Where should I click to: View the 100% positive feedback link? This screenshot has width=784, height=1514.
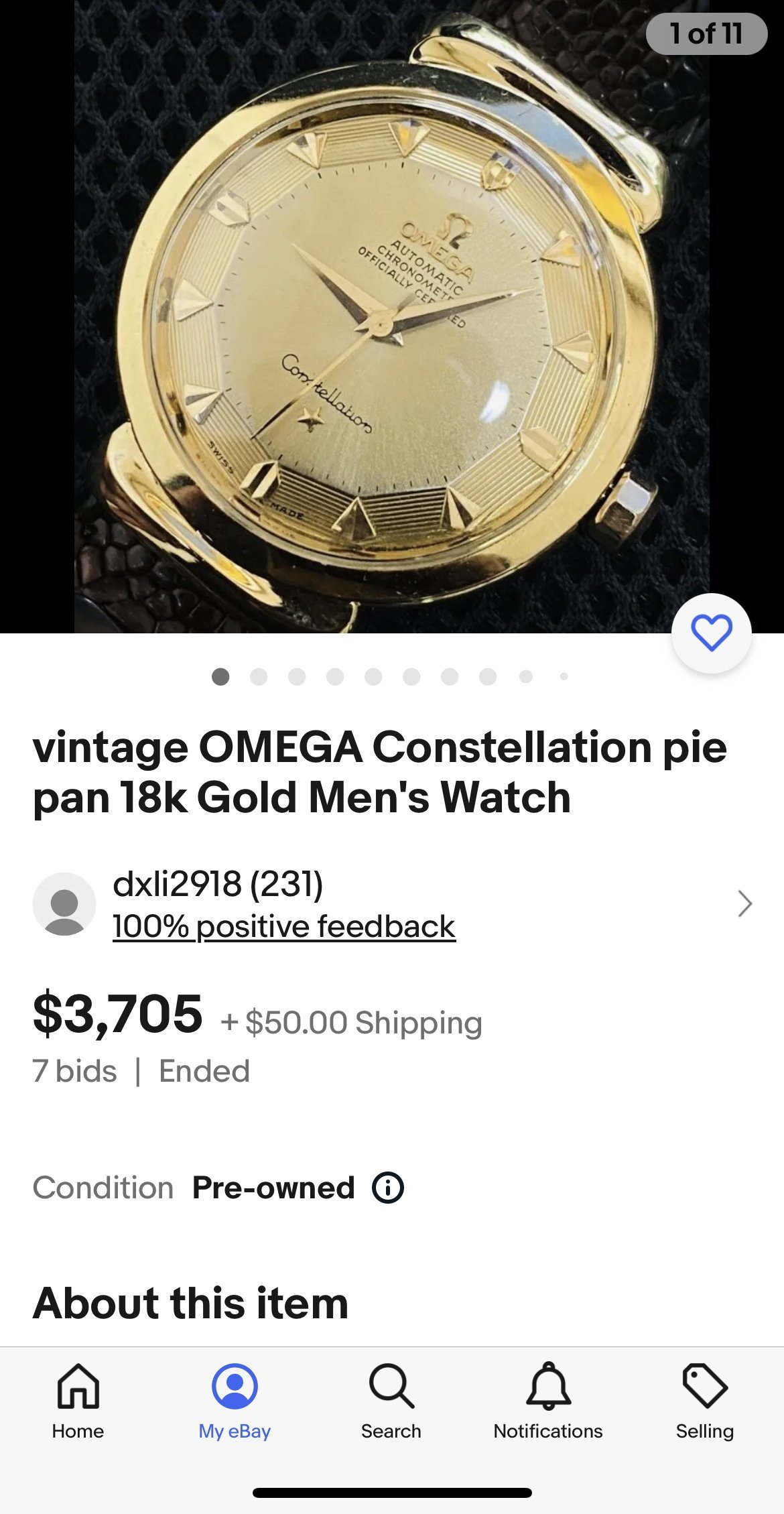pyautogui.click(x=283, y=927)
